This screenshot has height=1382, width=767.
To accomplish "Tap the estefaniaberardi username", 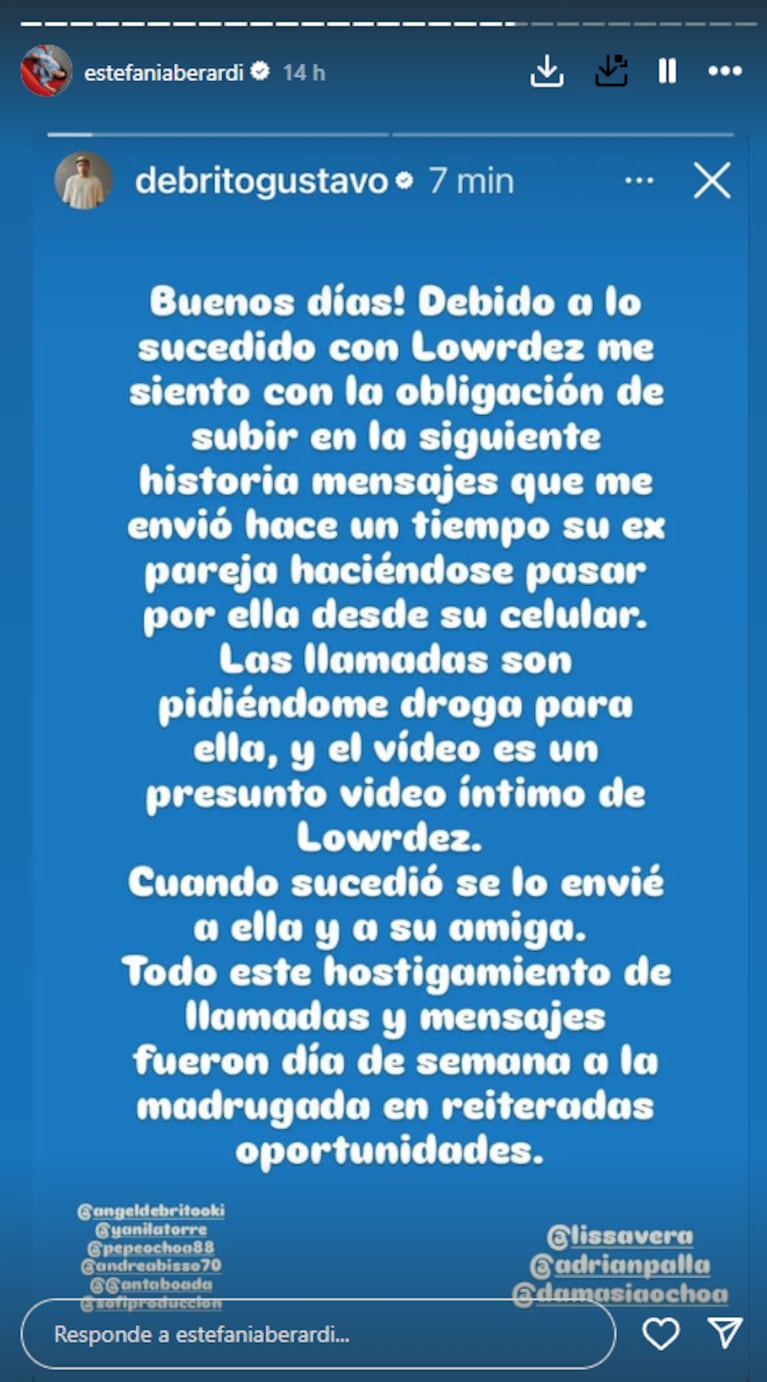I will [165, 72].
